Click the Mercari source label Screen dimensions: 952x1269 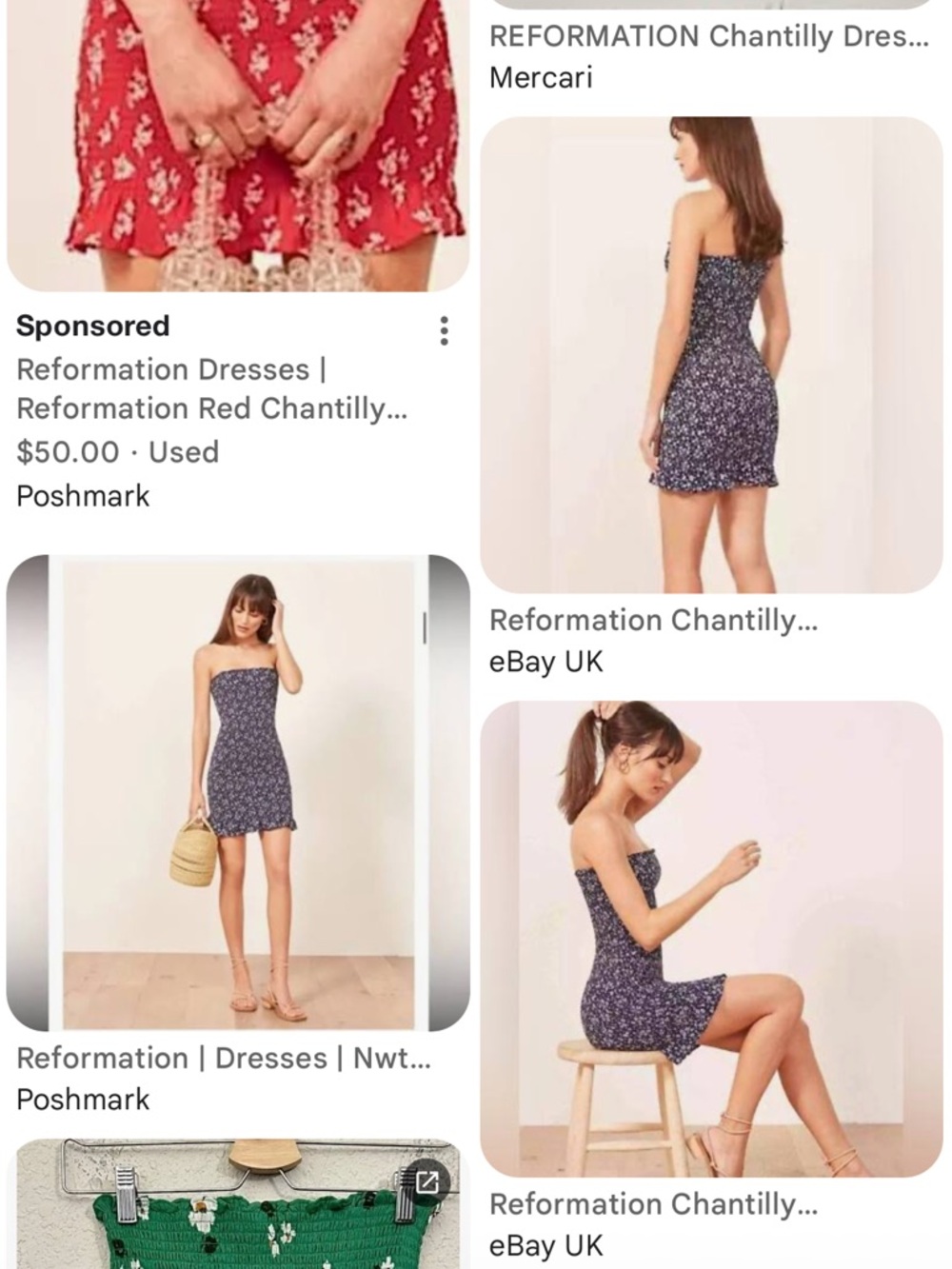tap(541, 78)
